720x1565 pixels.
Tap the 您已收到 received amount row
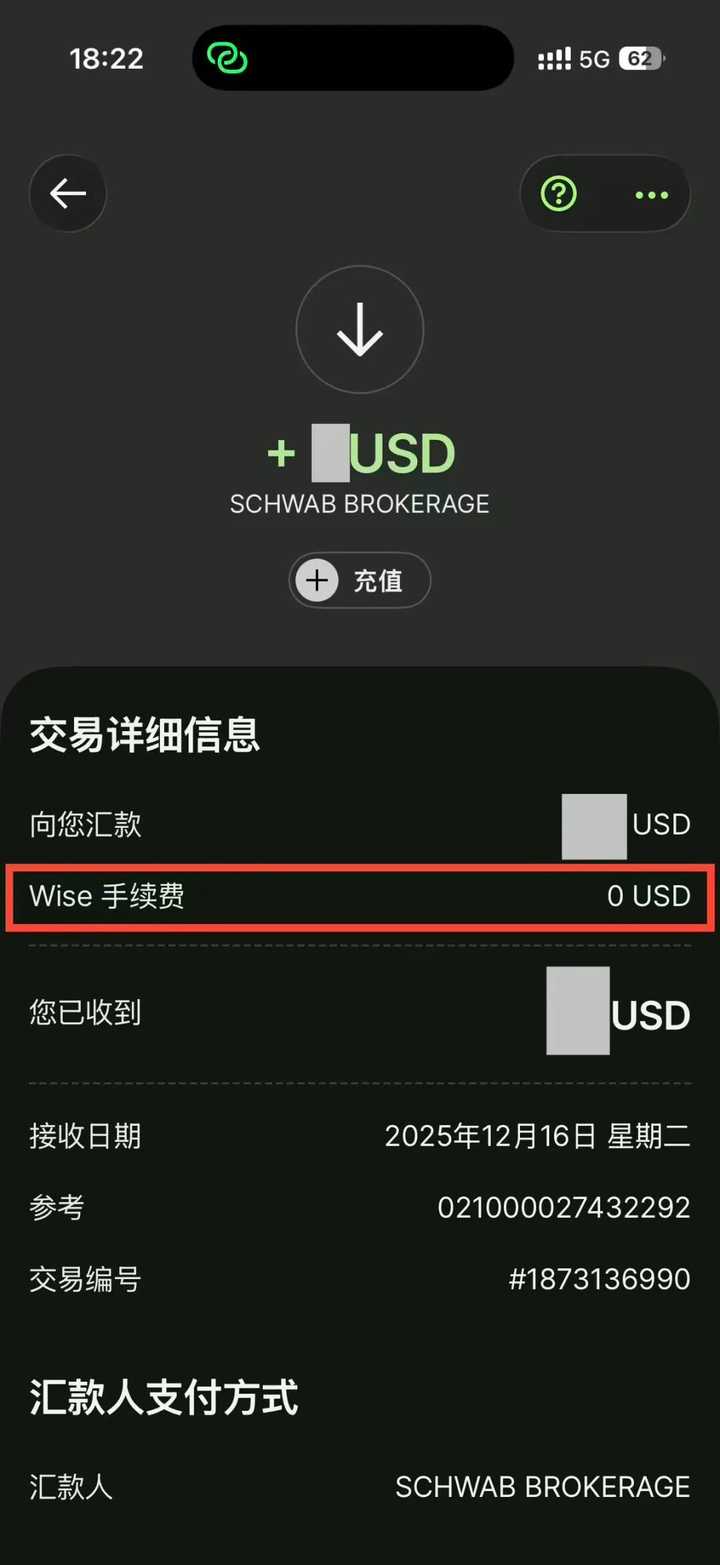pos(360,1013)
